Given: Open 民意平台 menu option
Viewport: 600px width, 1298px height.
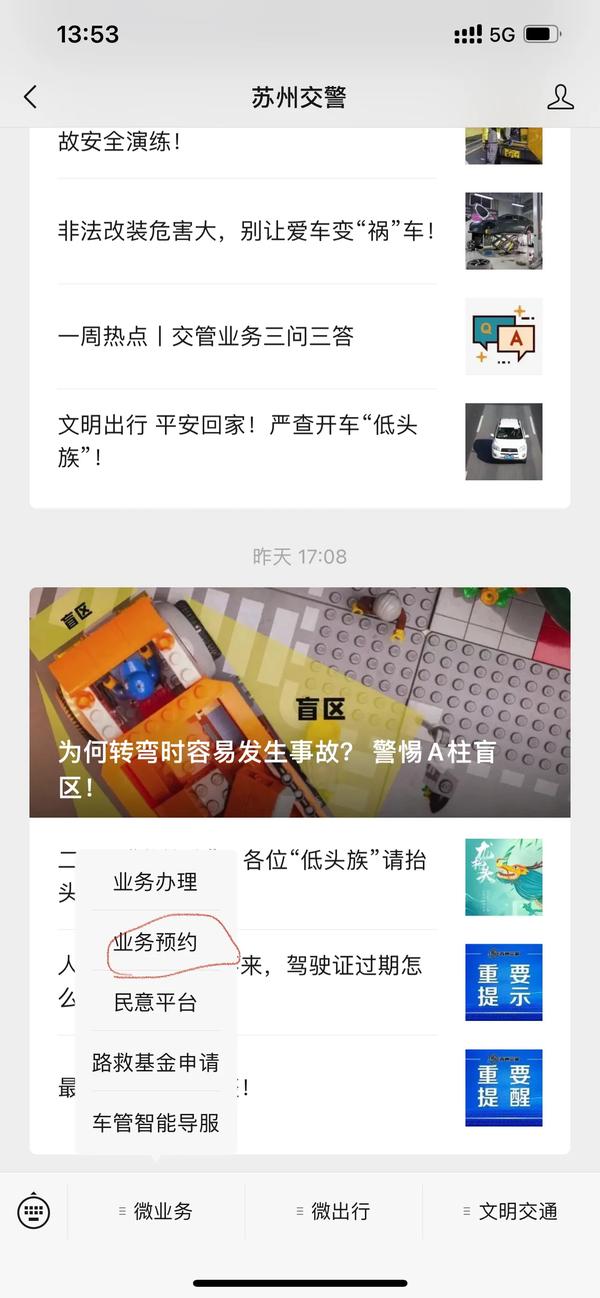Looking at the screenshot, I should pyautogui.click(x=155, y=1002).
